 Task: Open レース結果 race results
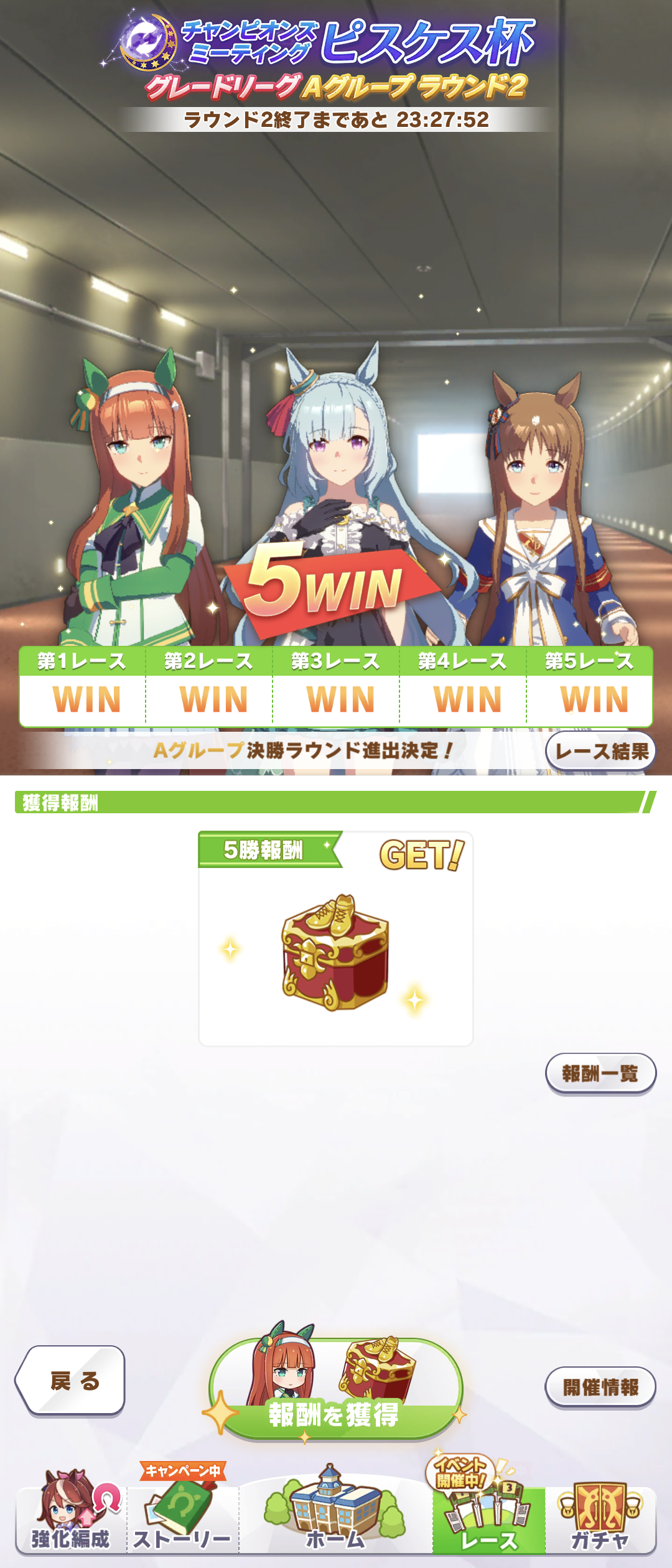[600, 751]
